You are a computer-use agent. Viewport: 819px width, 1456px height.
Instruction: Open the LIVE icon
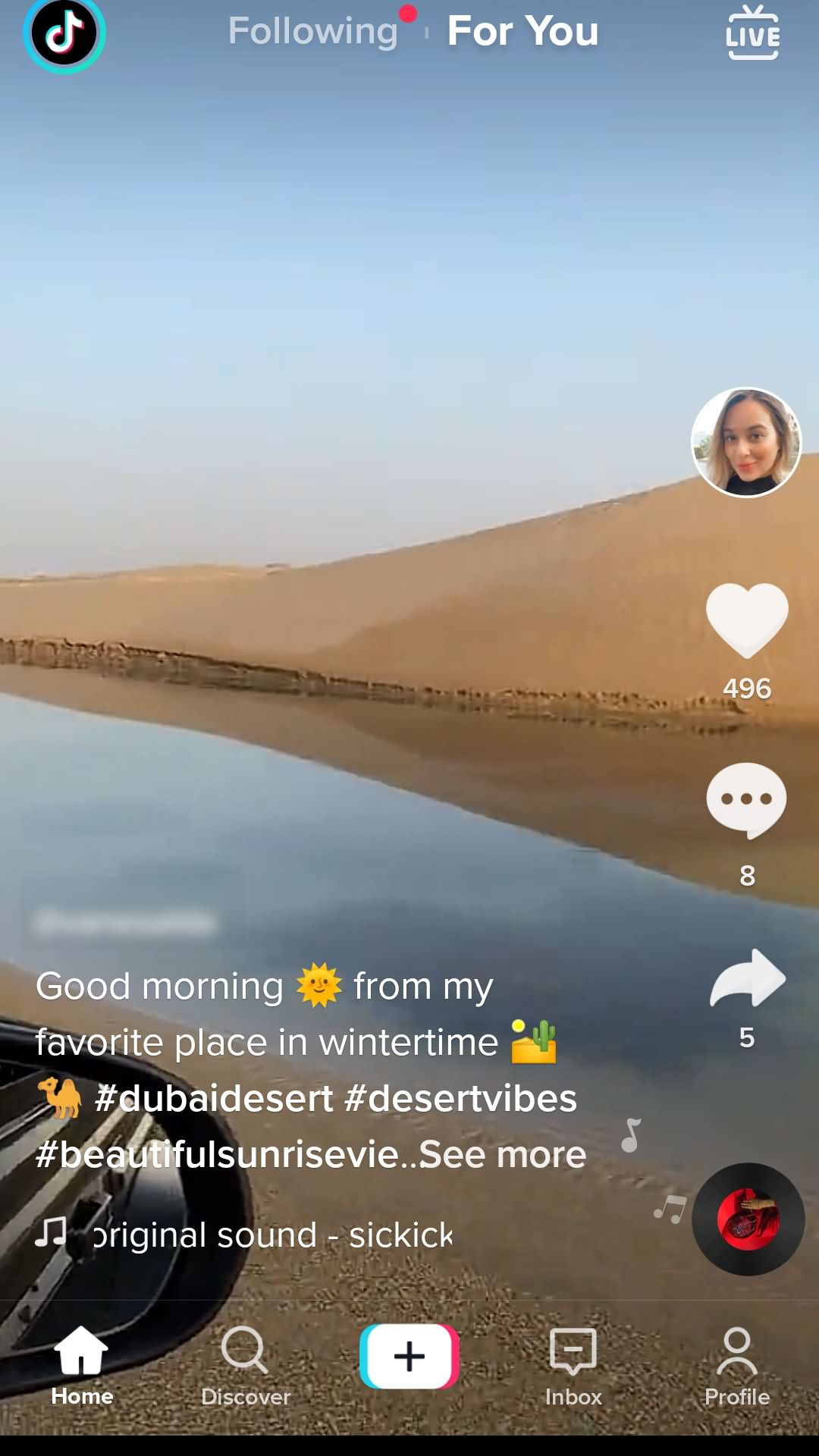(x=752, y=33)
